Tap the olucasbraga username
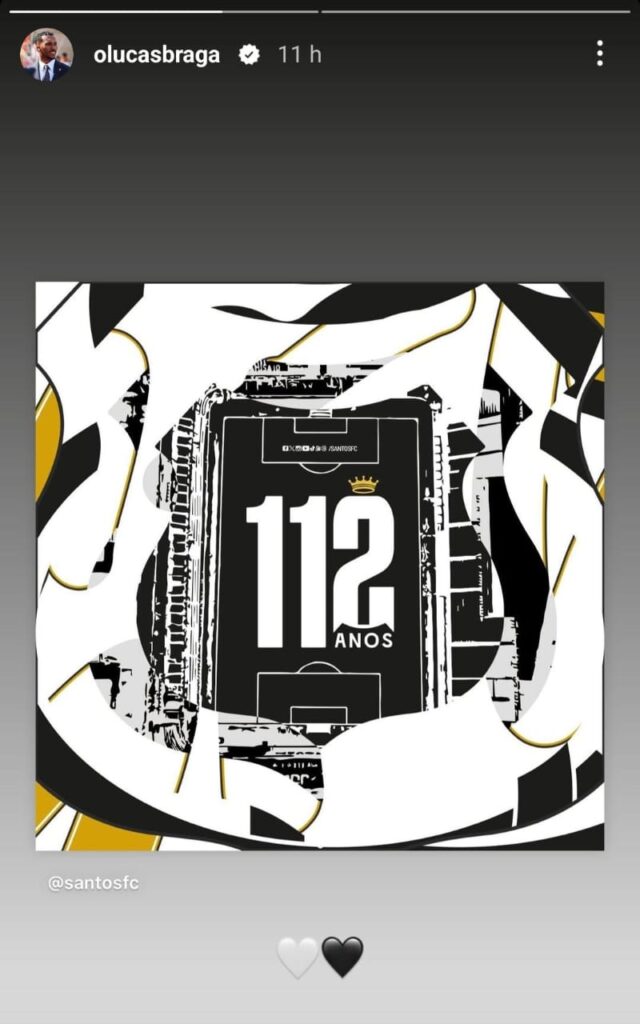 click(156, 55)
